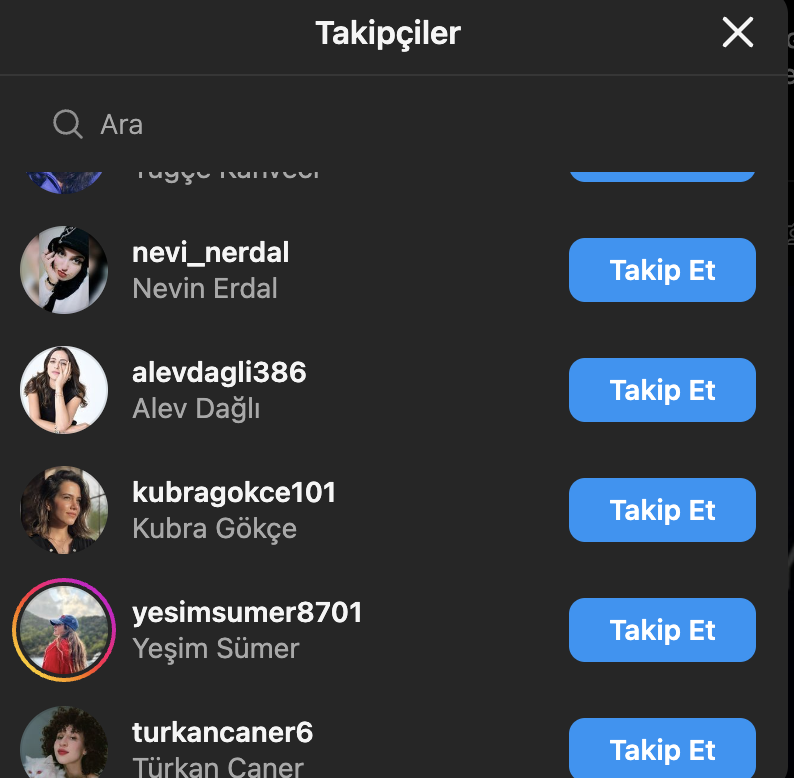Viewport: 794px width, 778px height.
Task: Open alevdagli386's profile
Action: tap(219, 372)
